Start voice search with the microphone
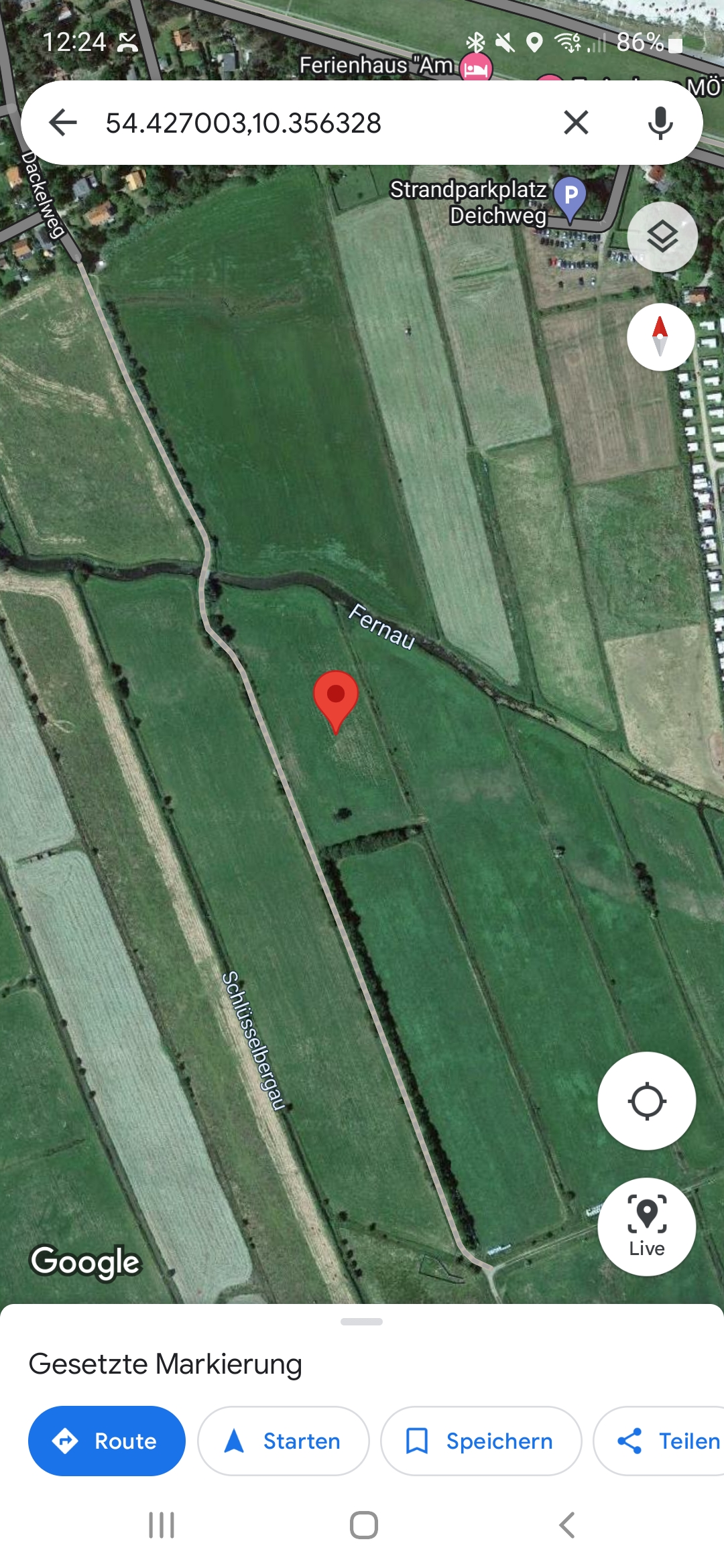724x1568 pixels. point(660,123)
